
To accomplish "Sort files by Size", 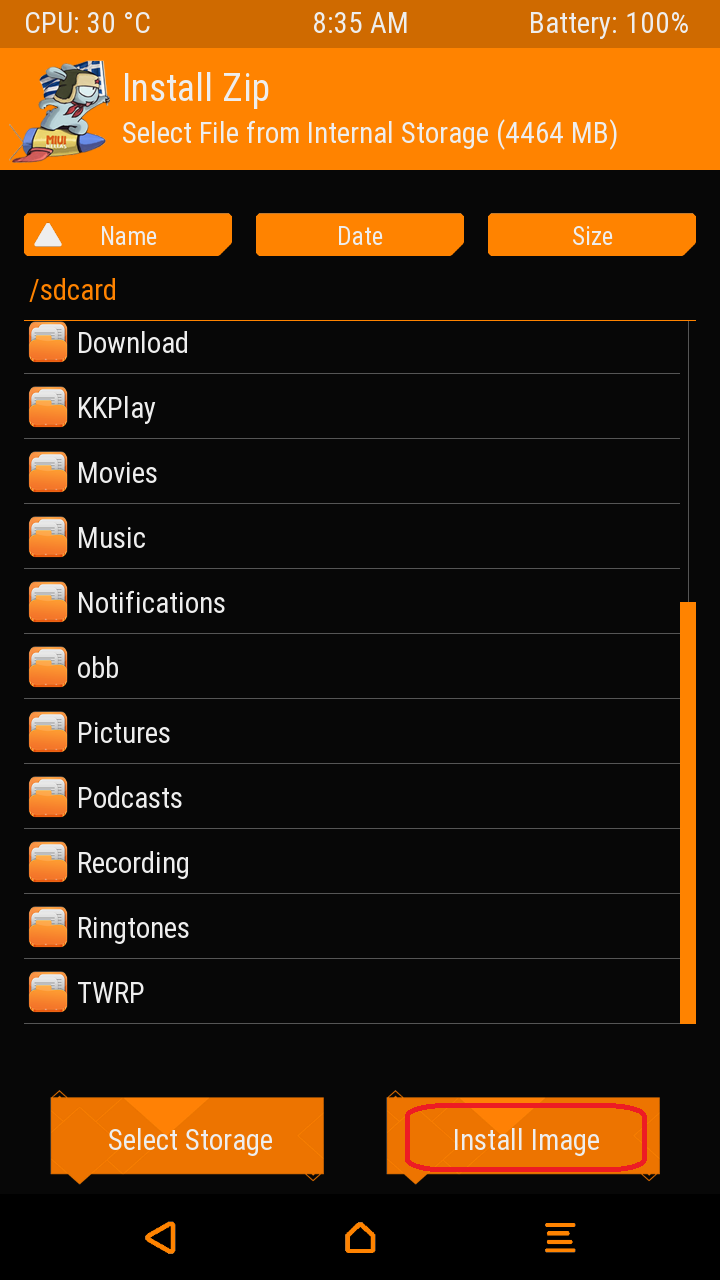I will pos(592,236).
